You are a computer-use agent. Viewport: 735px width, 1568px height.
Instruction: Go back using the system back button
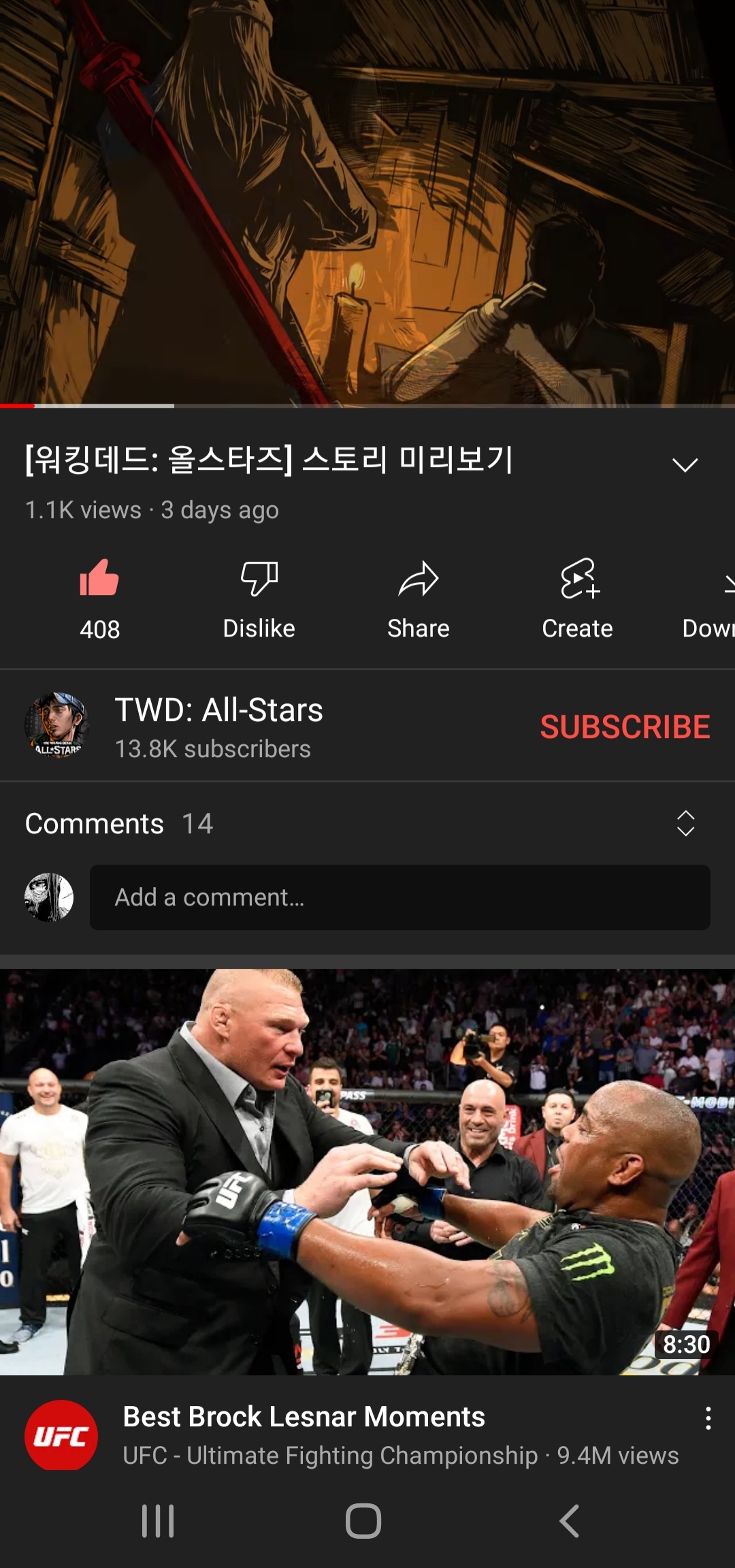click(x=569, y=1521)
